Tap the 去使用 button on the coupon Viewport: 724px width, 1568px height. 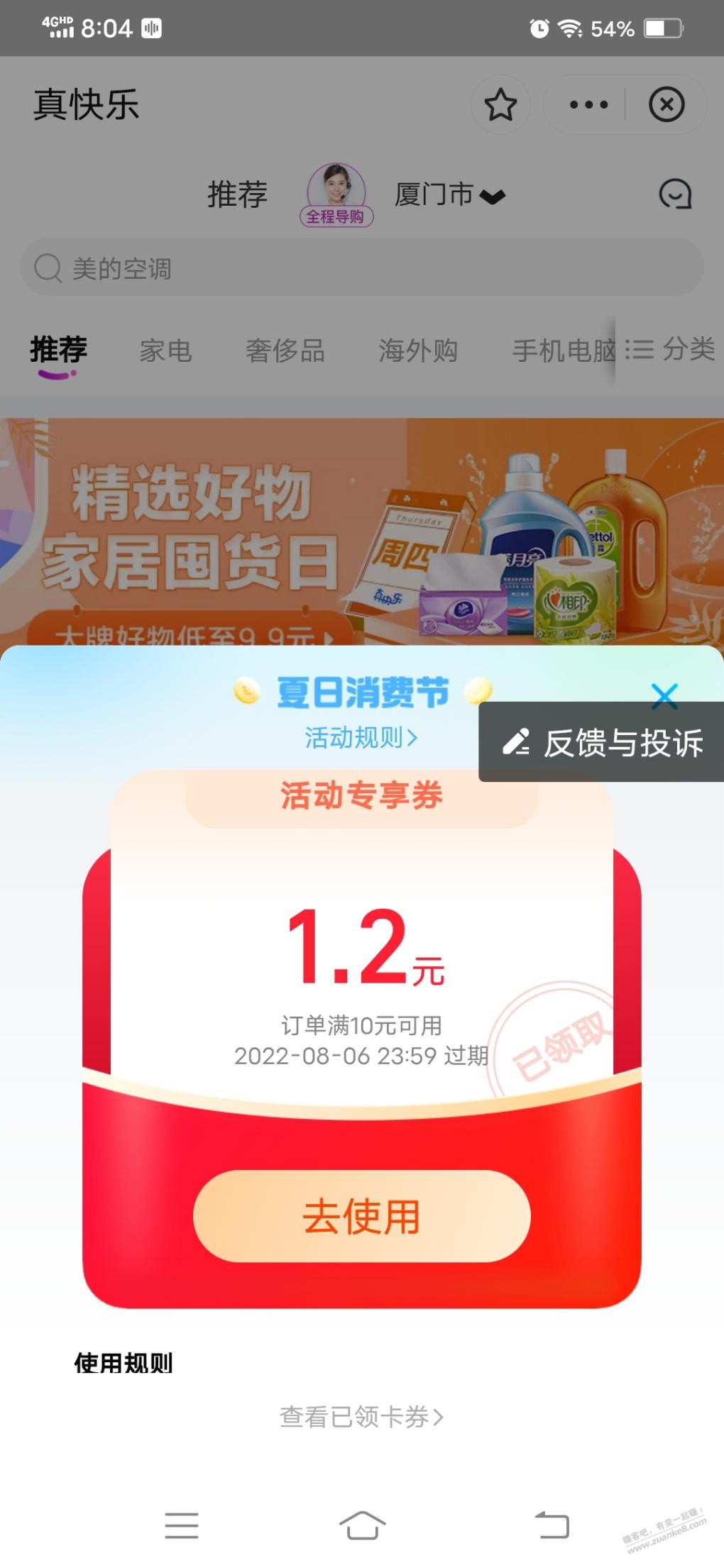point(362,1216)
